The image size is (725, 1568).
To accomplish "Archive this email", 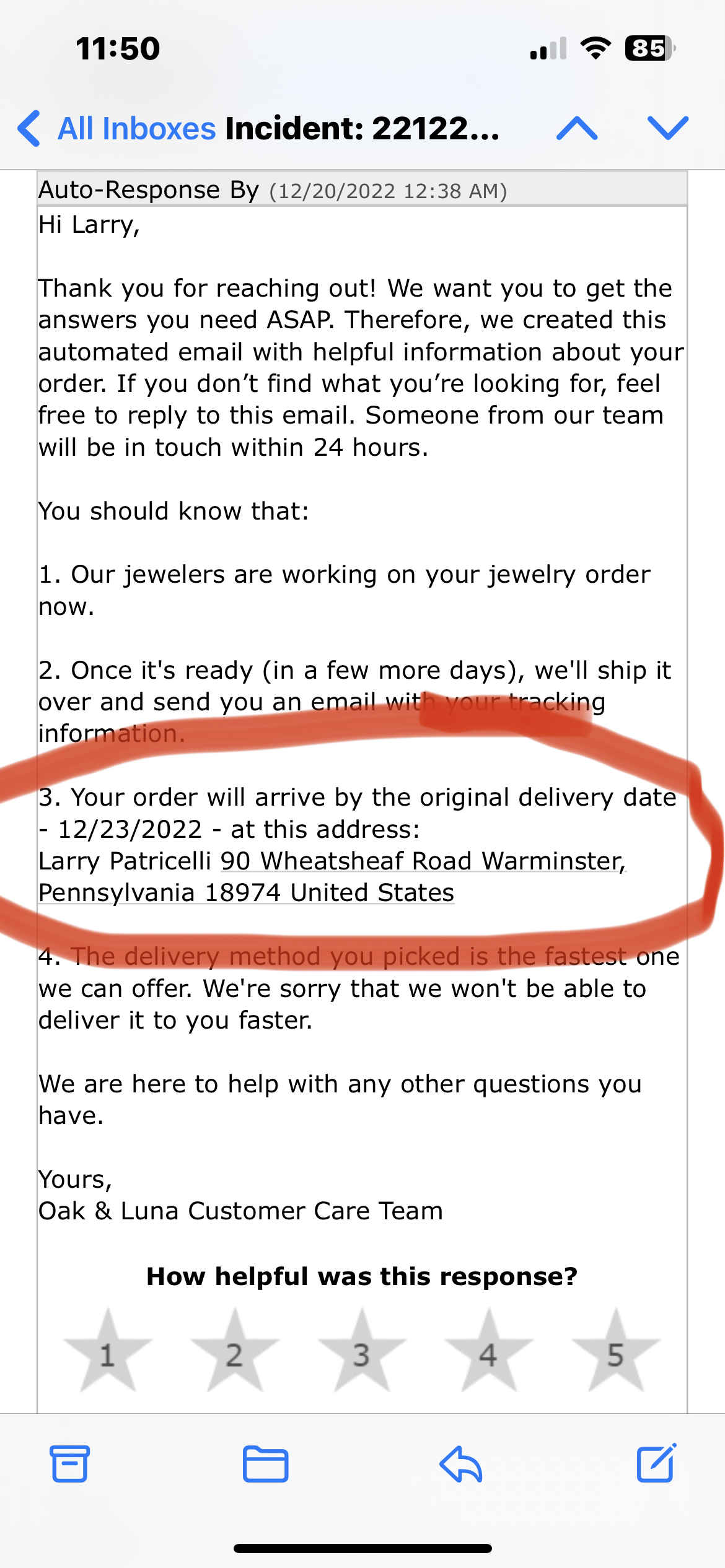I will click(x=69, y=1463).
